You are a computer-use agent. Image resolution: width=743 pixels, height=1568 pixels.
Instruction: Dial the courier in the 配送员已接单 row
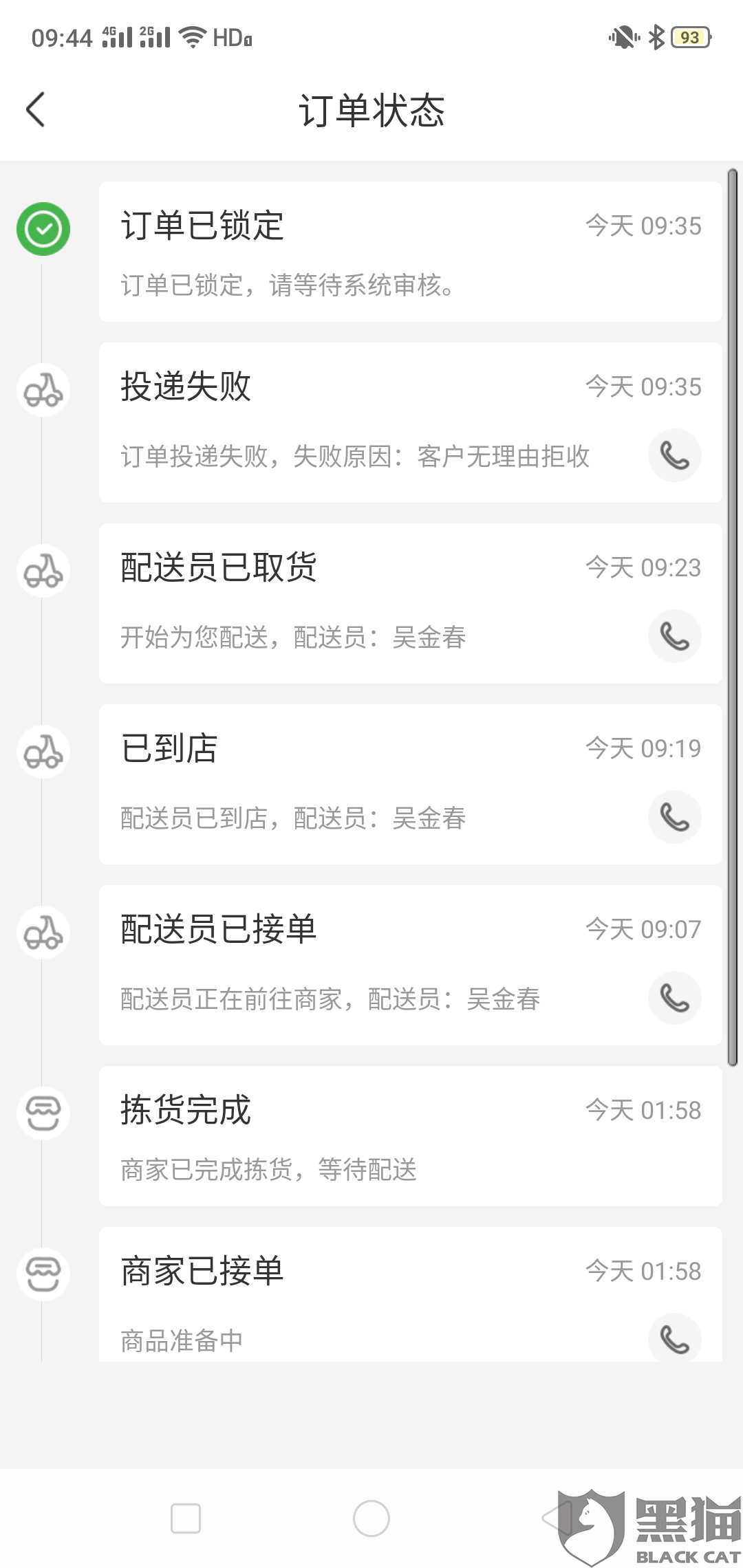(x=674, y=998)
